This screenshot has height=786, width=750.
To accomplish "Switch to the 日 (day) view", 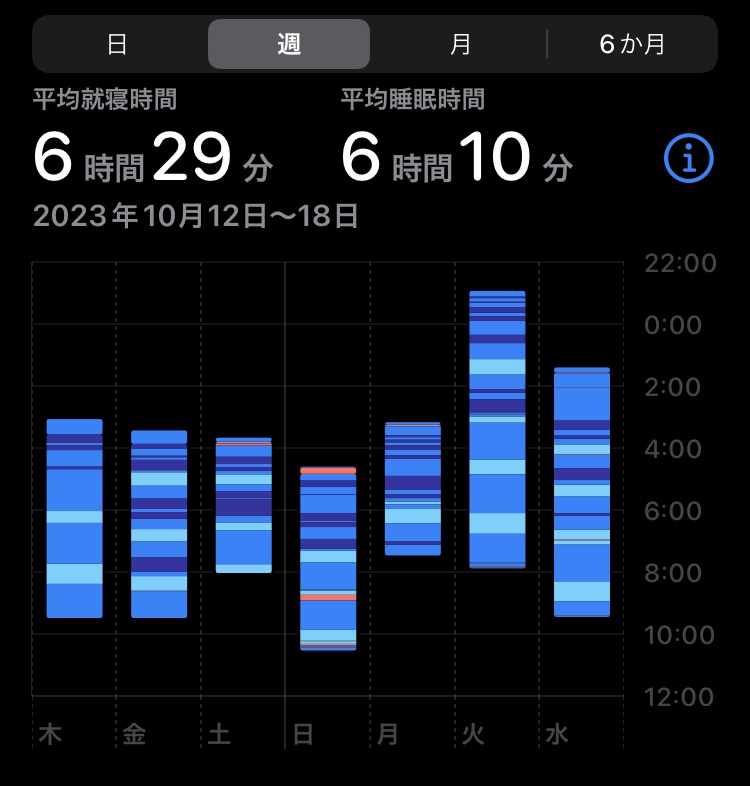I will 118,45.
